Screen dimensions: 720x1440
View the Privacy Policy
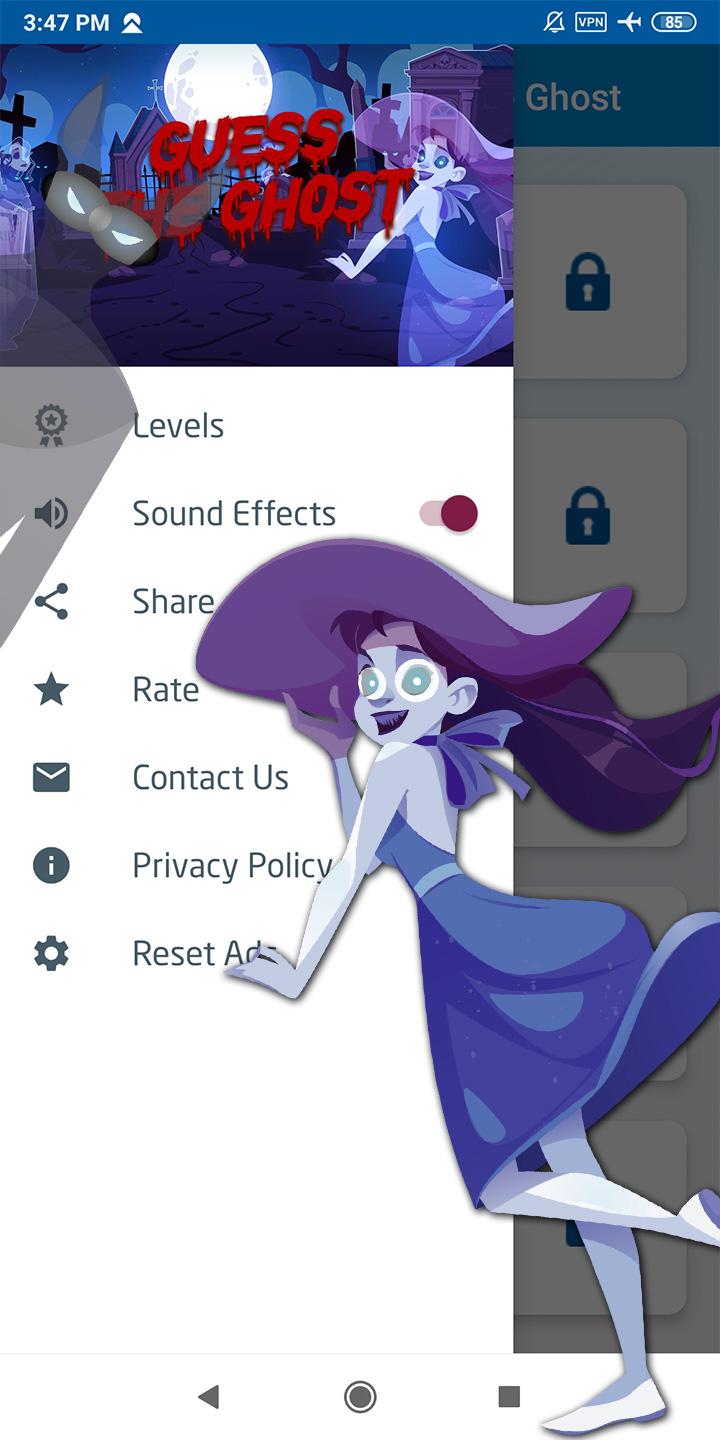pos(256,865)
